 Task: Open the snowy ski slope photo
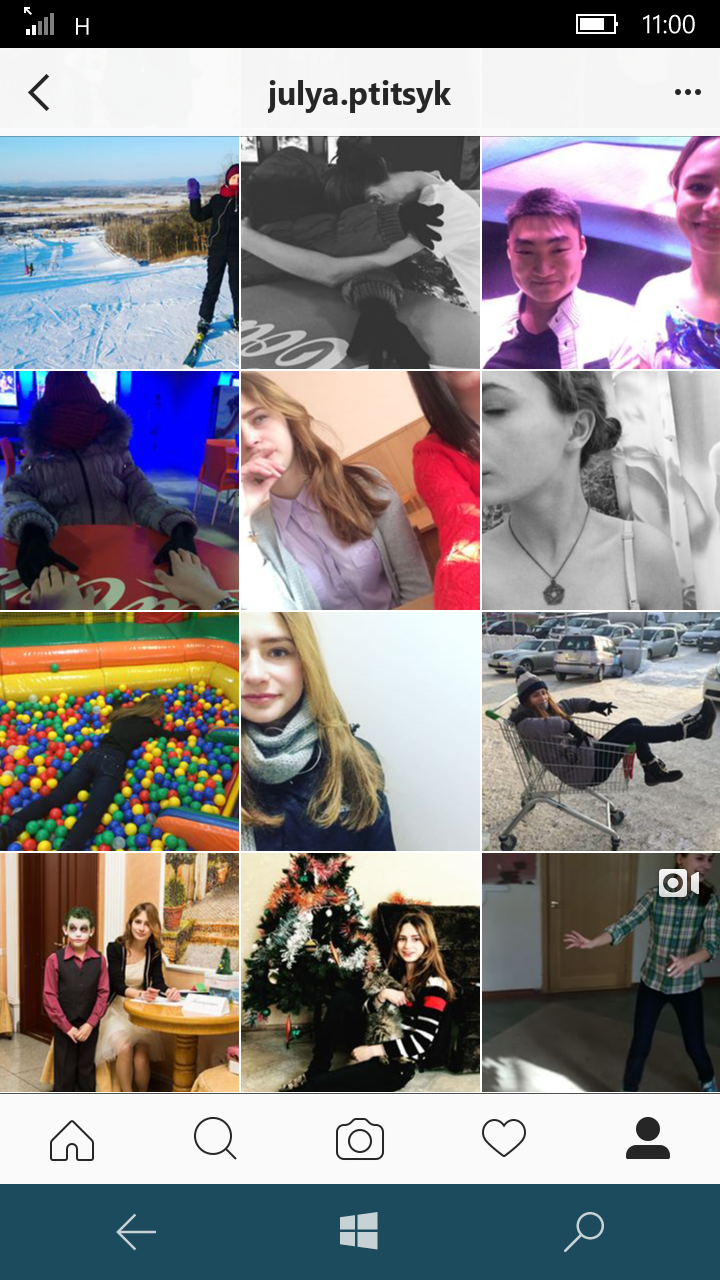pos(119,253)
